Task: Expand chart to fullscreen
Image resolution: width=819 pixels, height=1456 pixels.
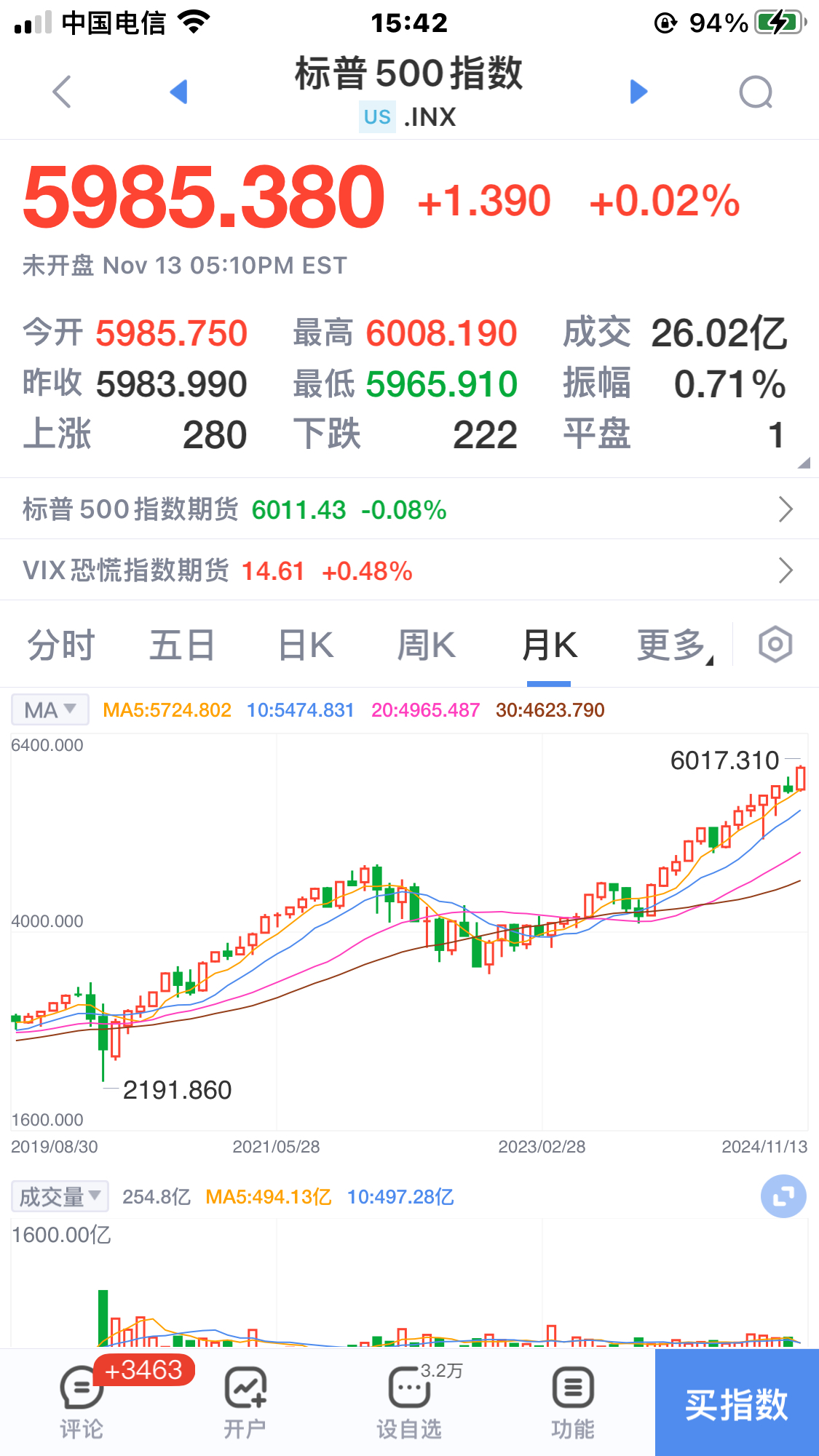Action: [x=783, y=1196]
